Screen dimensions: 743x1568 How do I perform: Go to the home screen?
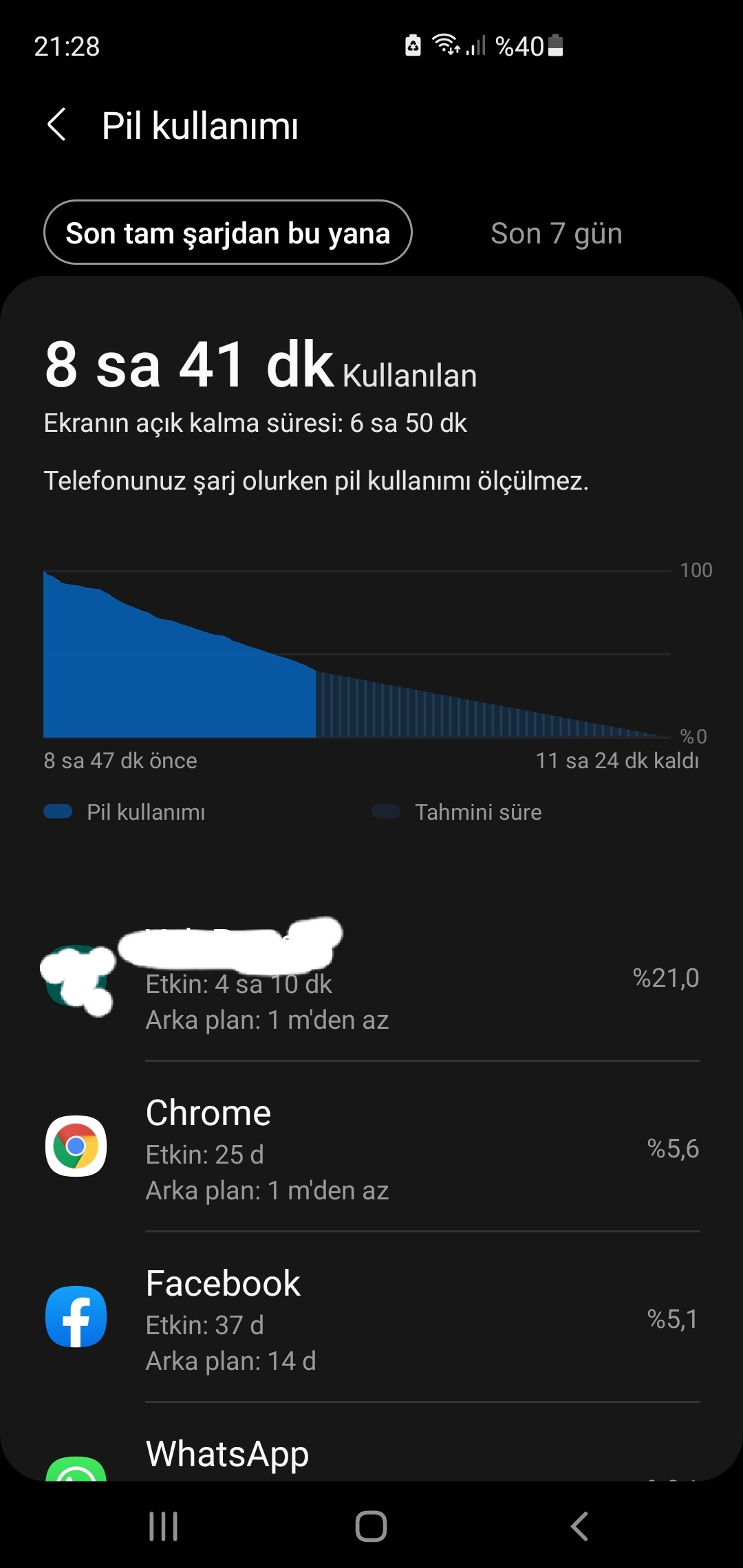pos(371,1526)
